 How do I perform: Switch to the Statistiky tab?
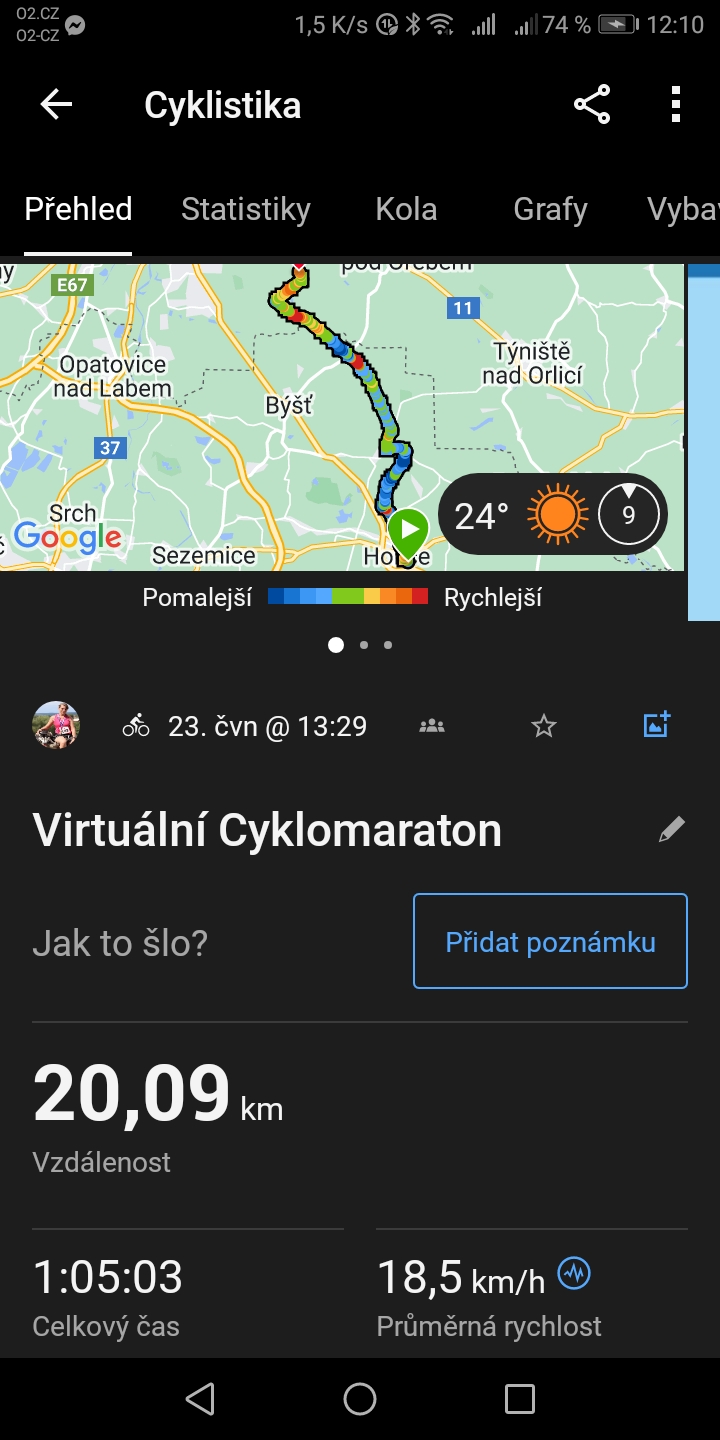click(246, 209)
